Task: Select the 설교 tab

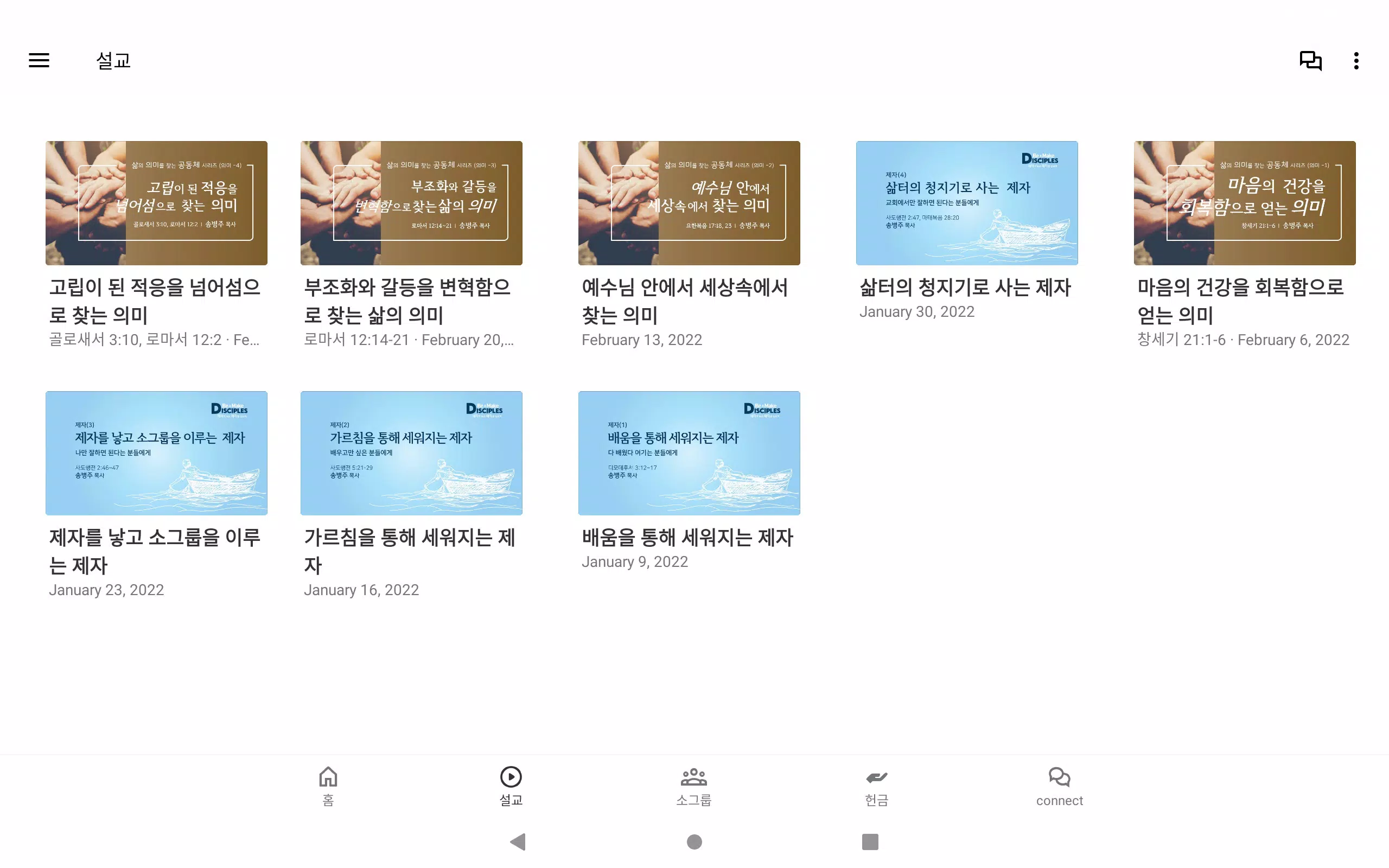Action: coord(510,786)
